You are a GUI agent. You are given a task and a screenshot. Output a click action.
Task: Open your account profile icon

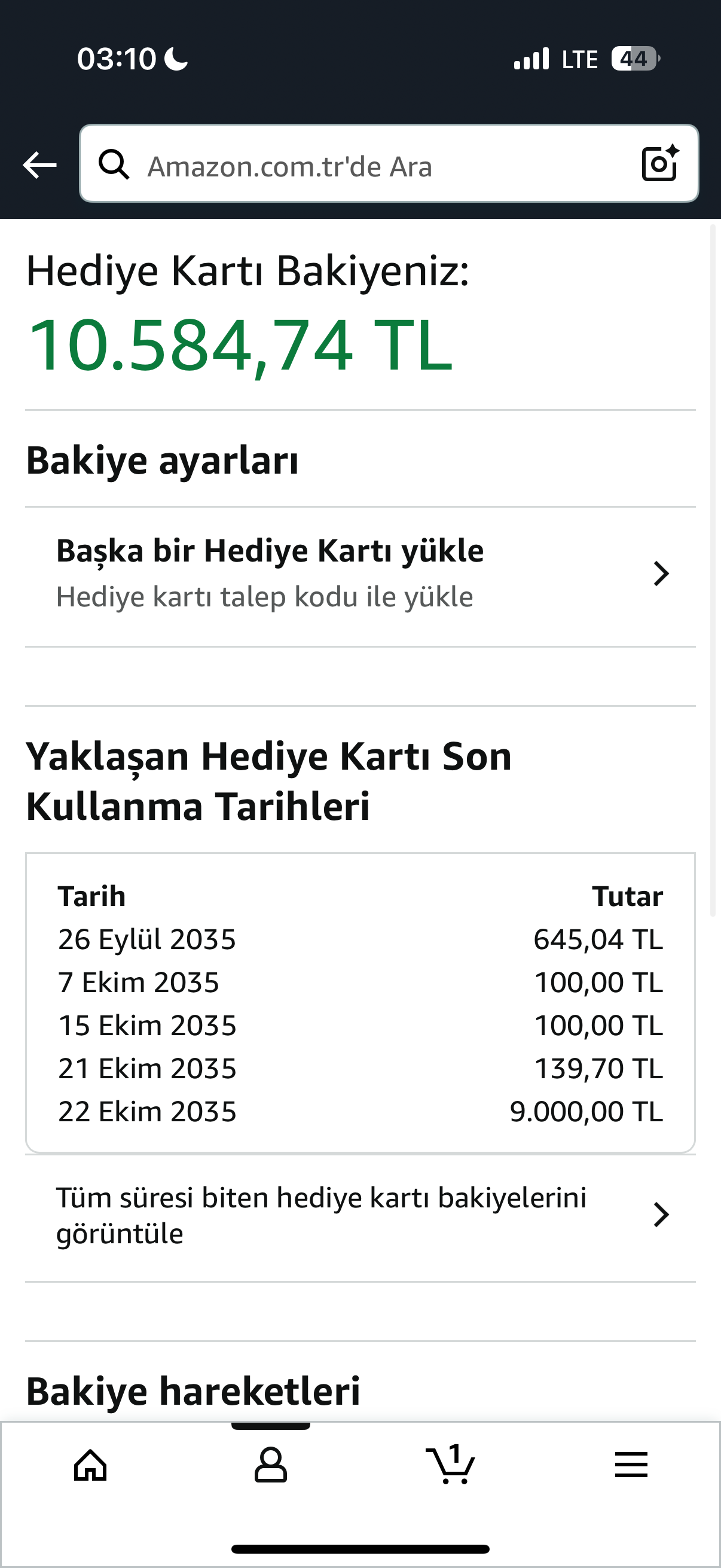pyautogui.click(x=270, y=1466)
